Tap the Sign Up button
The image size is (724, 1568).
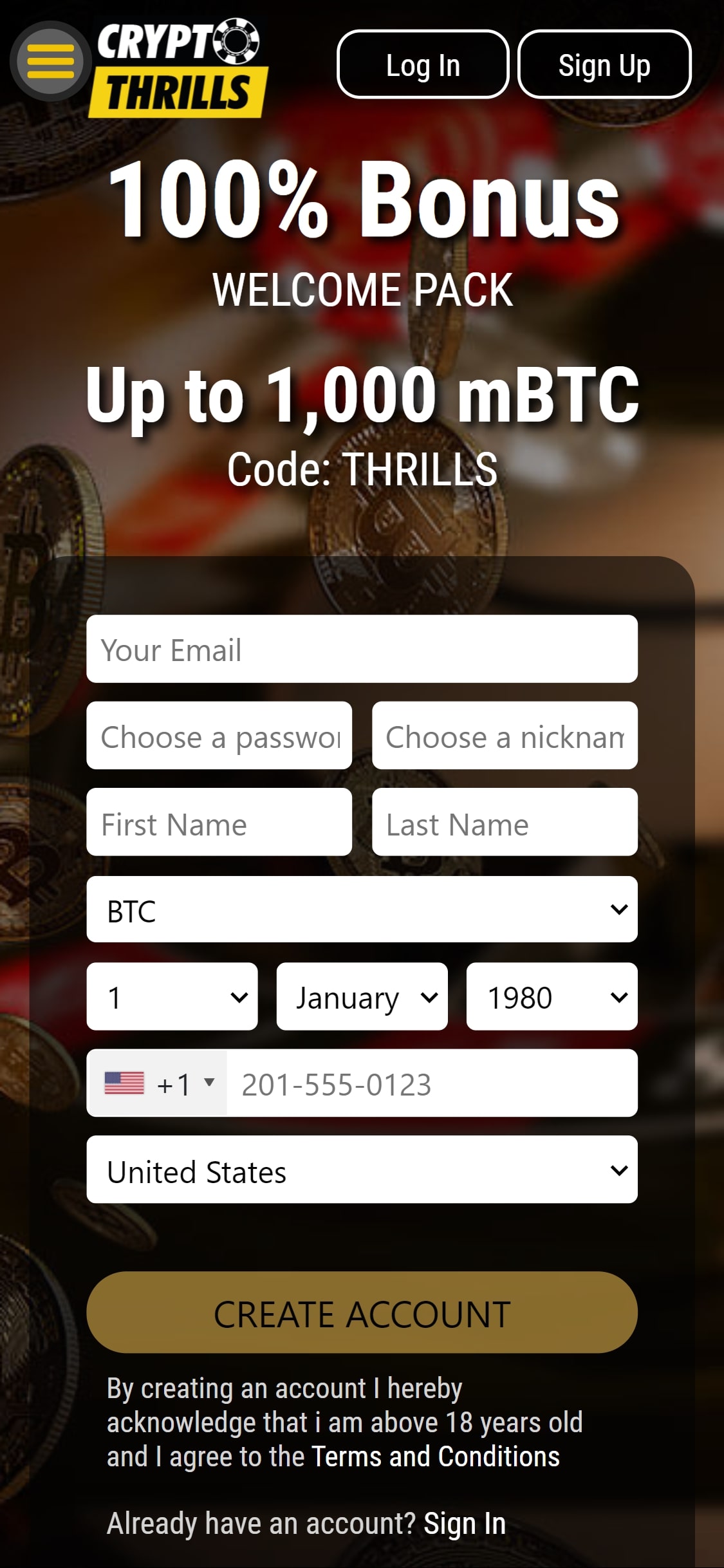pyautogui.click(x=604, y=64)
